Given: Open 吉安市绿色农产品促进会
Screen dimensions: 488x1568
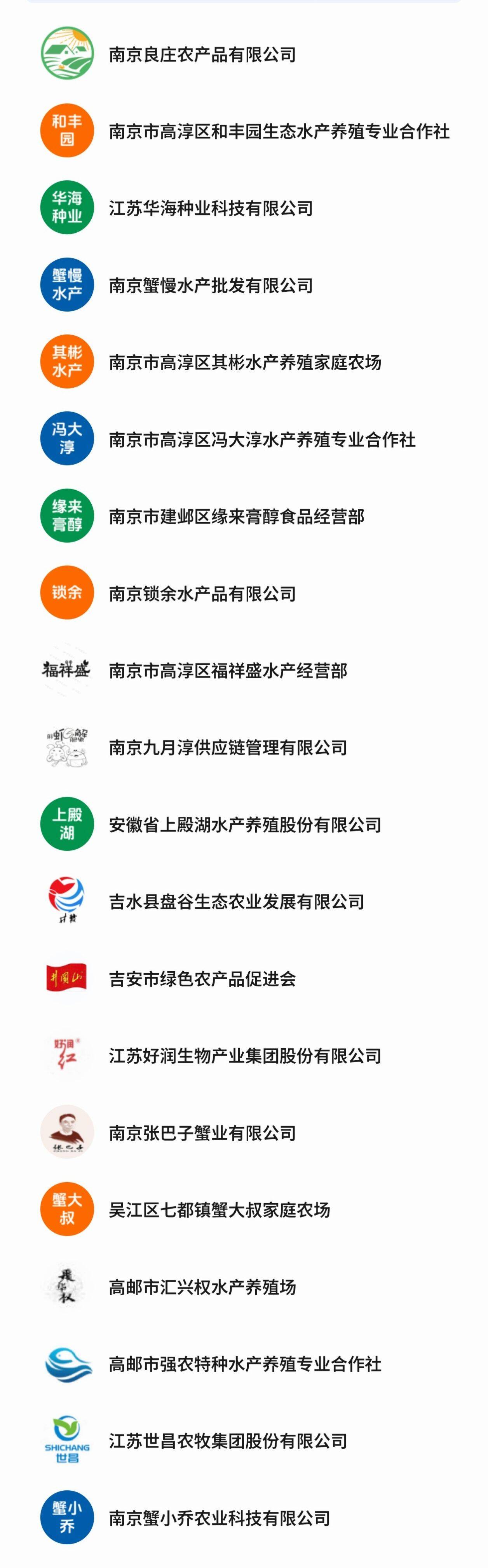Looking at the screenshot, I should click(202, 979).
